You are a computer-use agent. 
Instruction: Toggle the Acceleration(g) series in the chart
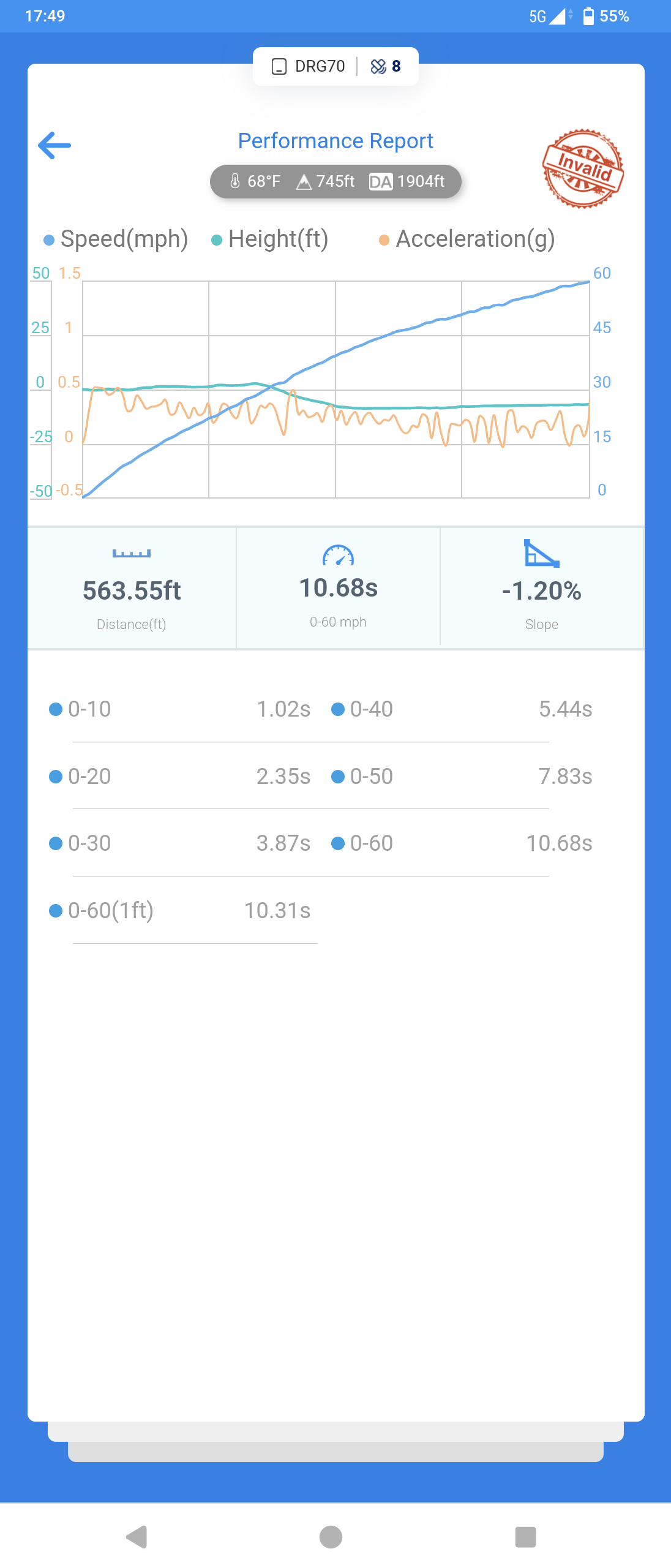tap(467, 239)
